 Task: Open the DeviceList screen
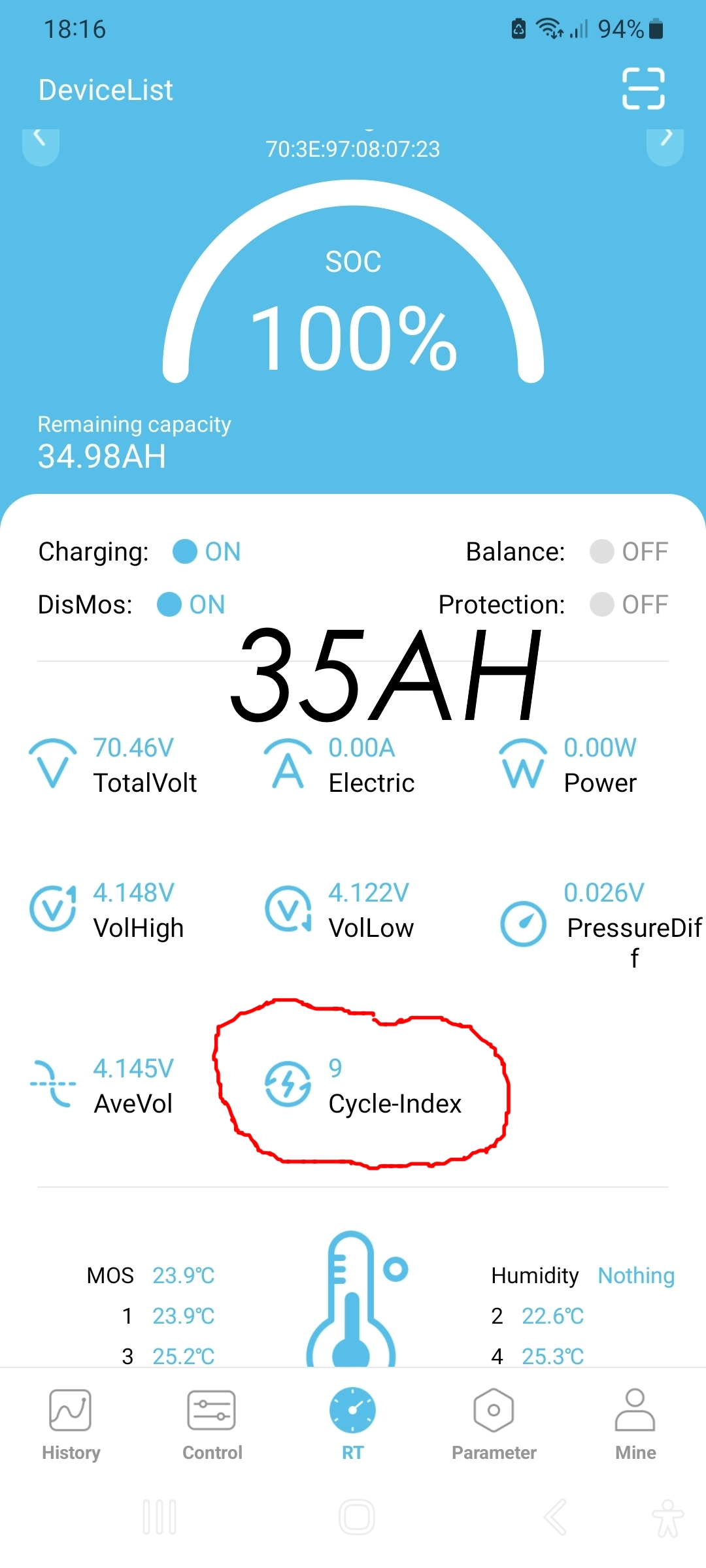[x=106, y=90]
